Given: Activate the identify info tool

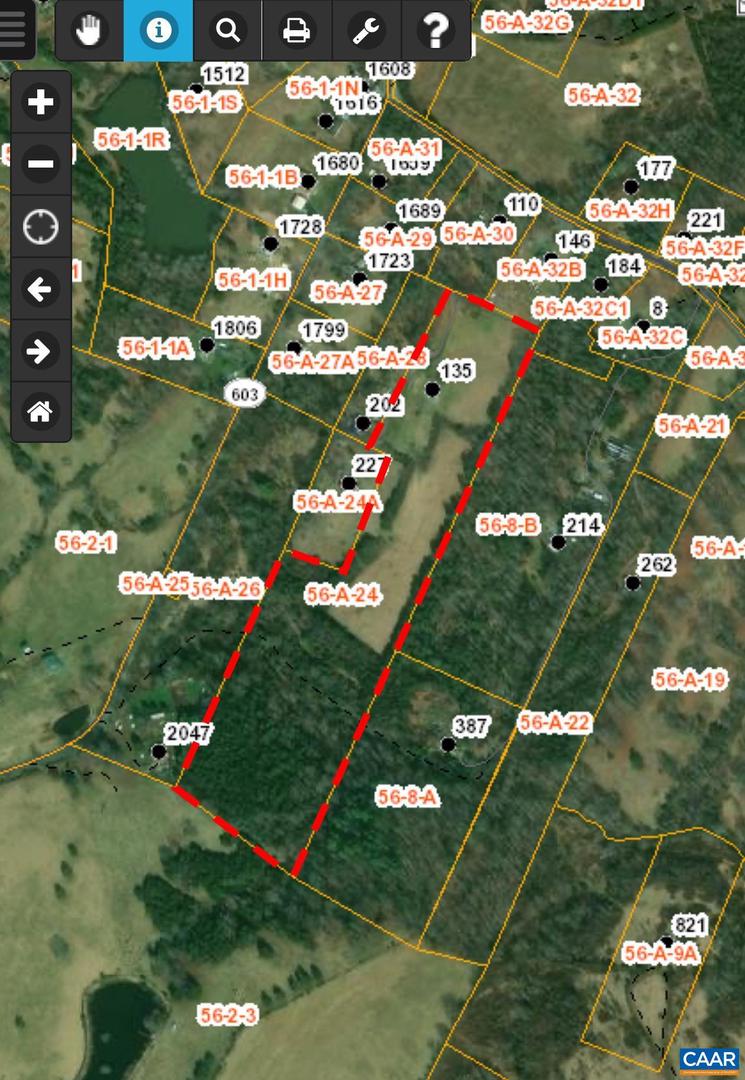Looking at the screenshot, I should coord(158,31).
